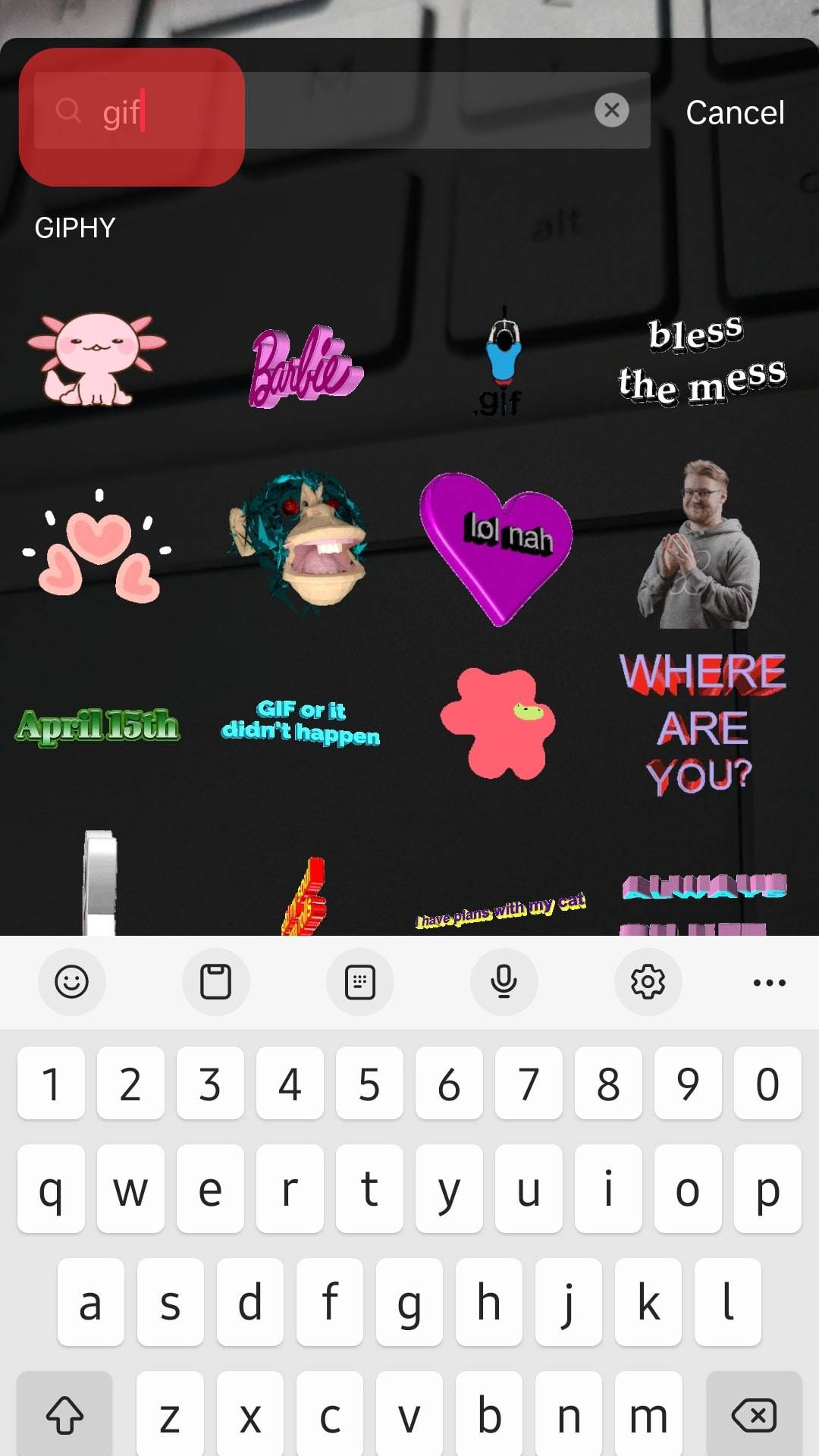Tap Cancel to close the GIF search
The width and height of the screenshot is (819, 1456).
(x=735, y=112)
